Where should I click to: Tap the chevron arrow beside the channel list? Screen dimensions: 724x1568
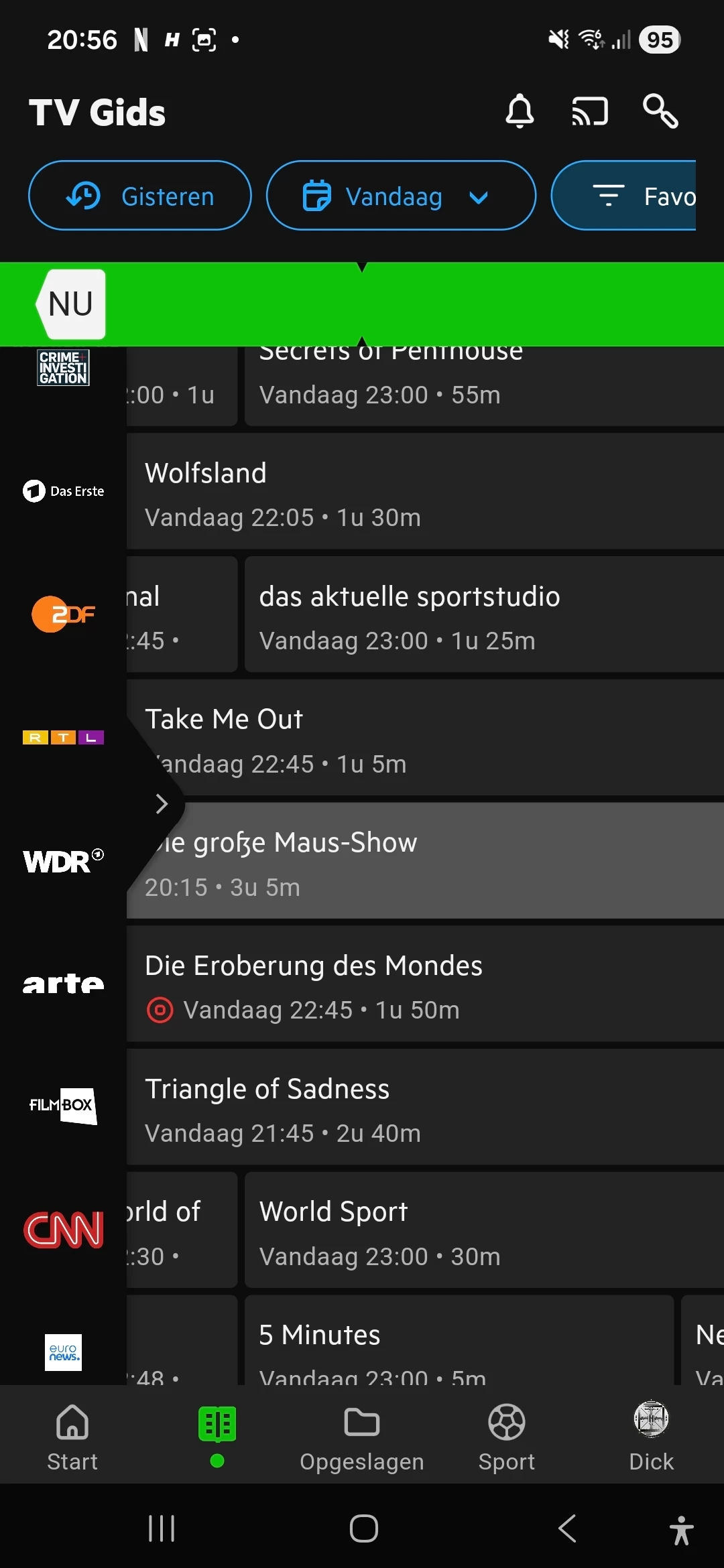[161, 803]
